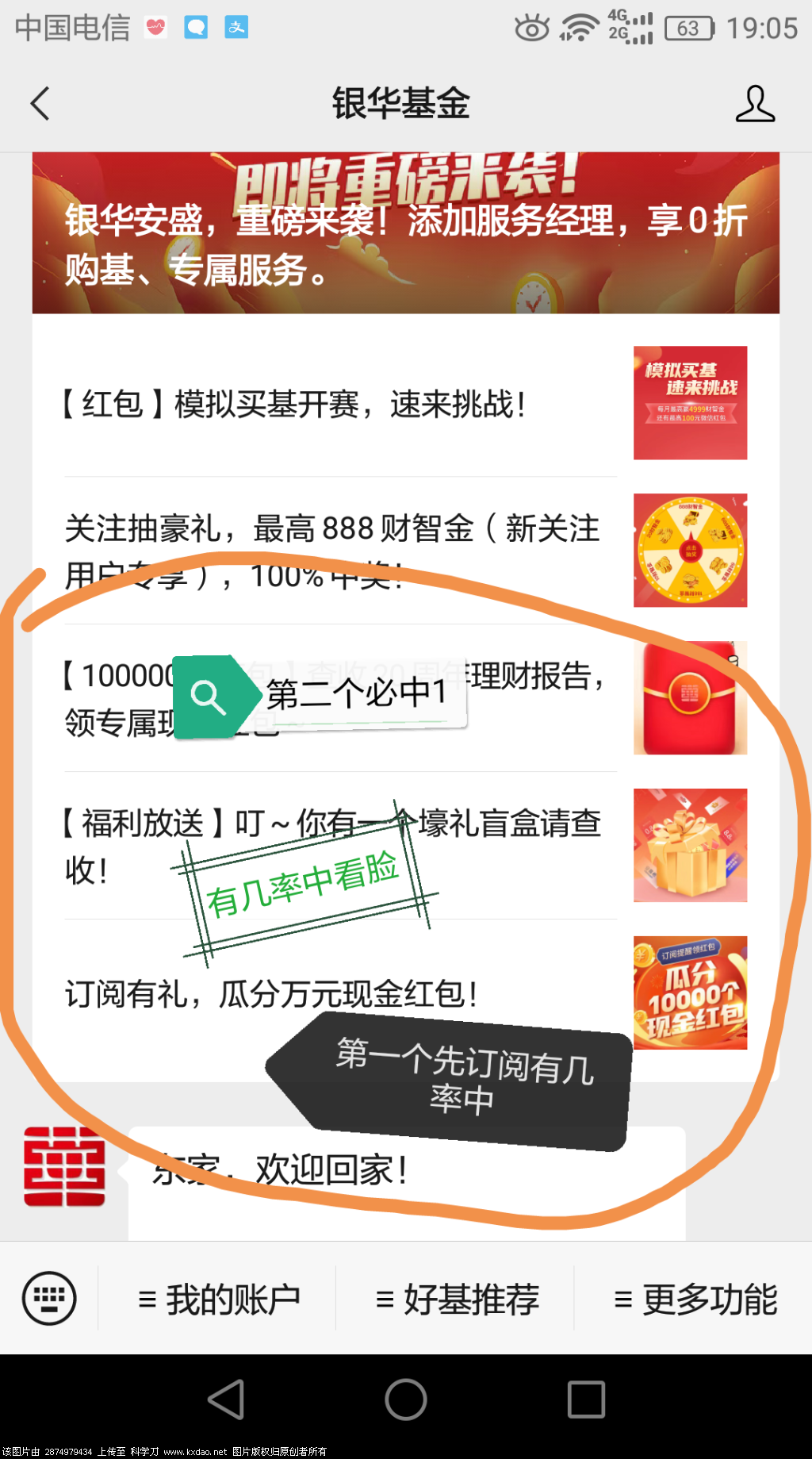This screenshot has height=1459, width=812.
Task: Open the 好基推荐 menu
Action: click(x=456, y=1300)
